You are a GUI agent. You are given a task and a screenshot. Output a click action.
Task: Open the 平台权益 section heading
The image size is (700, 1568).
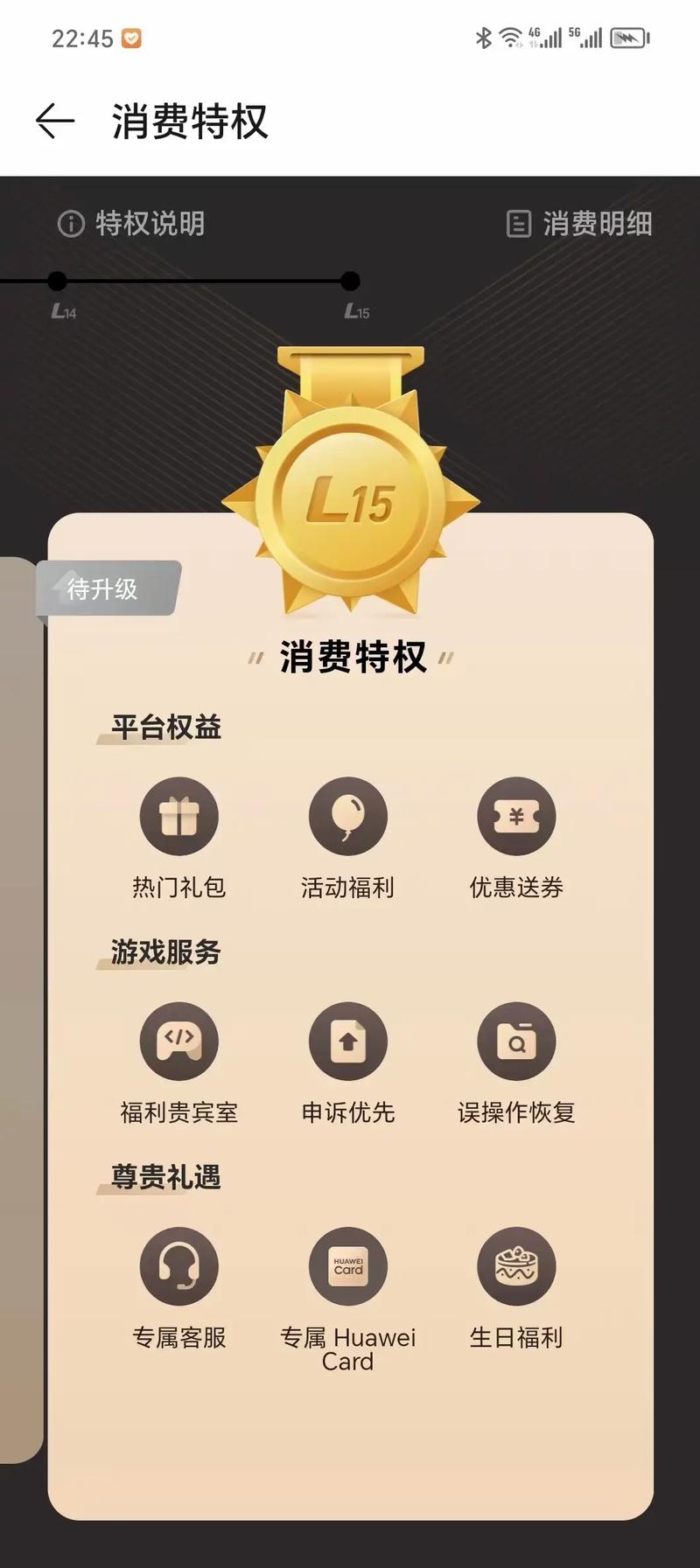(x=165, y=727)
